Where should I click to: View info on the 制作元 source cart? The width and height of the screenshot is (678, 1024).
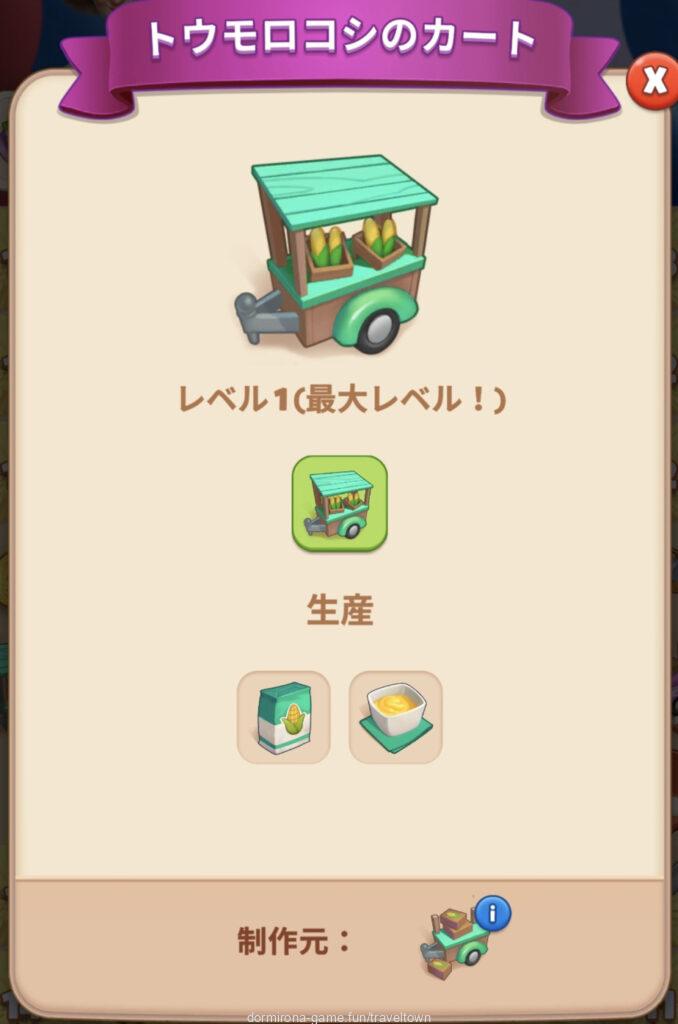pyautogui.click(x=492, y=913)
